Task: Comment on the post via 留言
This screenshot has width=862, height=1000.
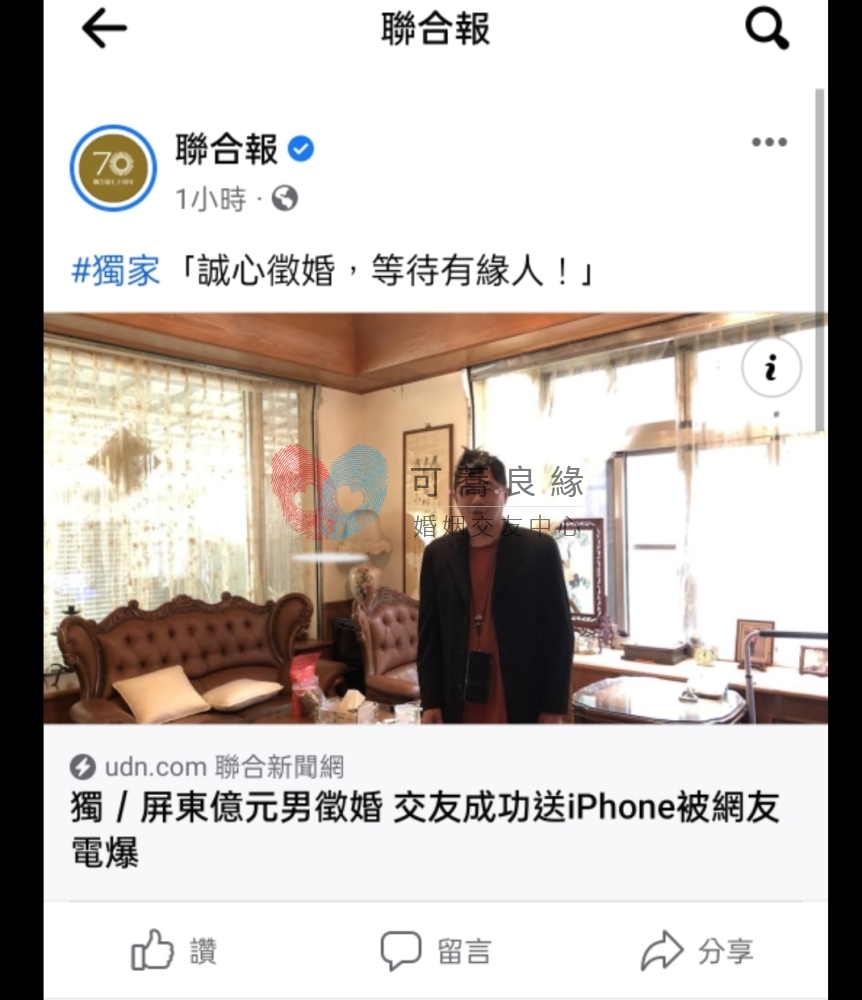Action: [x=435, y=951]
